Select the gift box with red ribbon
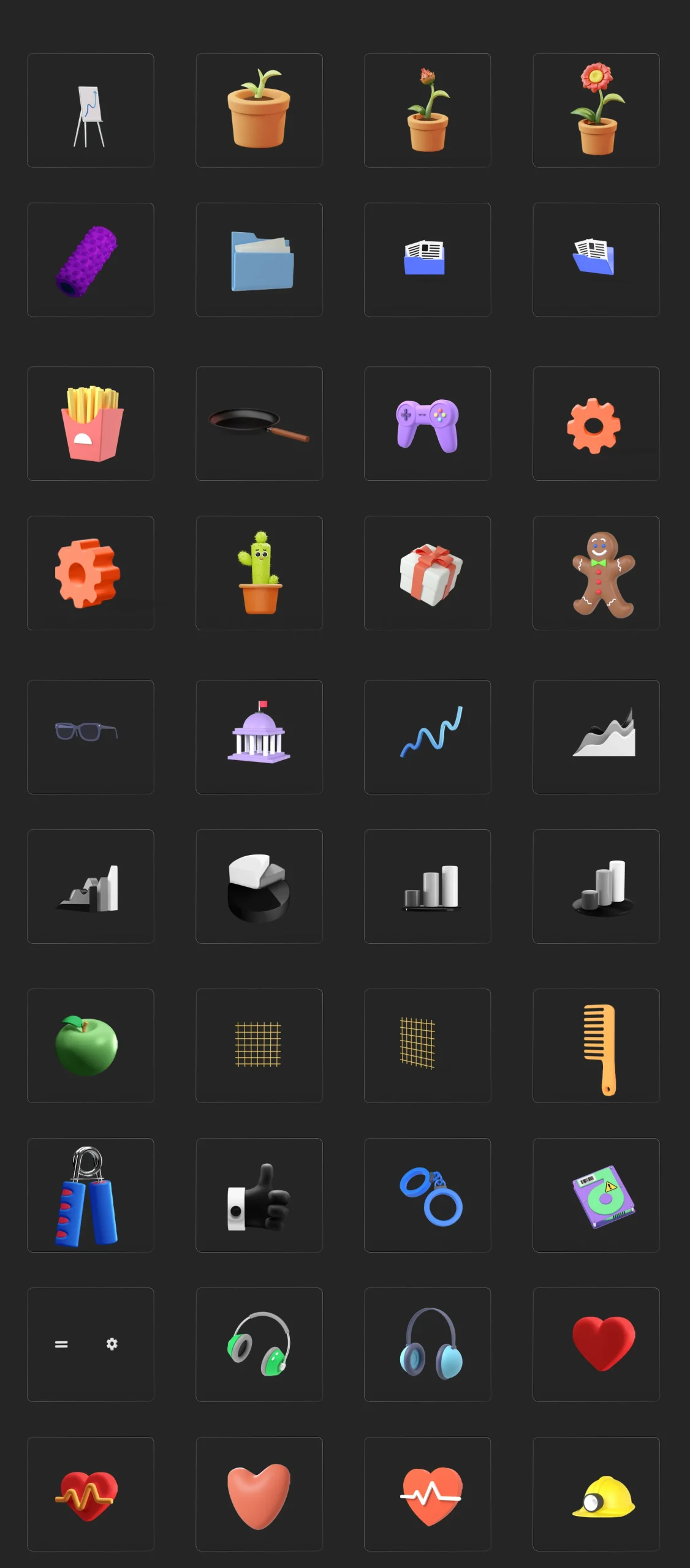 coord(427,573)
